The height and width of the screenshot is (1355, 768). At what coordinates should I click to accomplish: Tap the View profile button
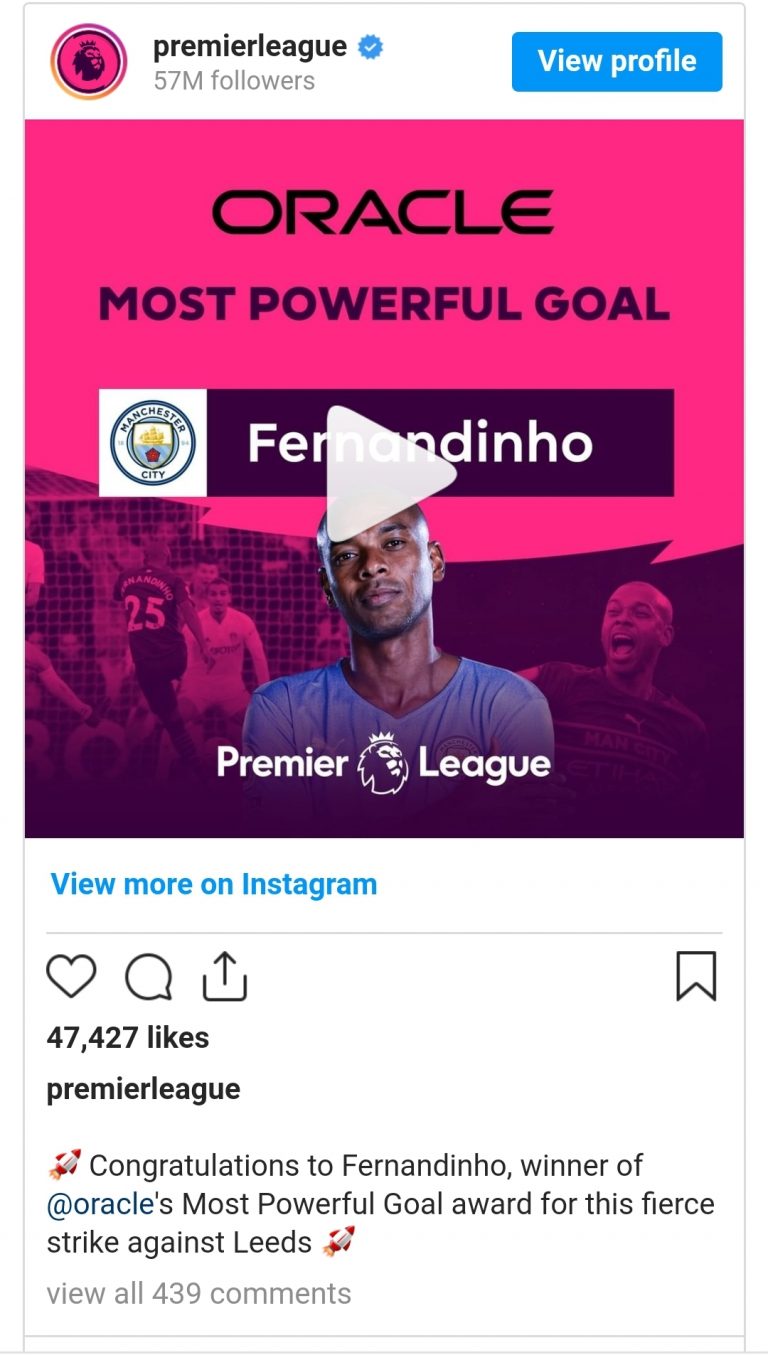(616, 61)
